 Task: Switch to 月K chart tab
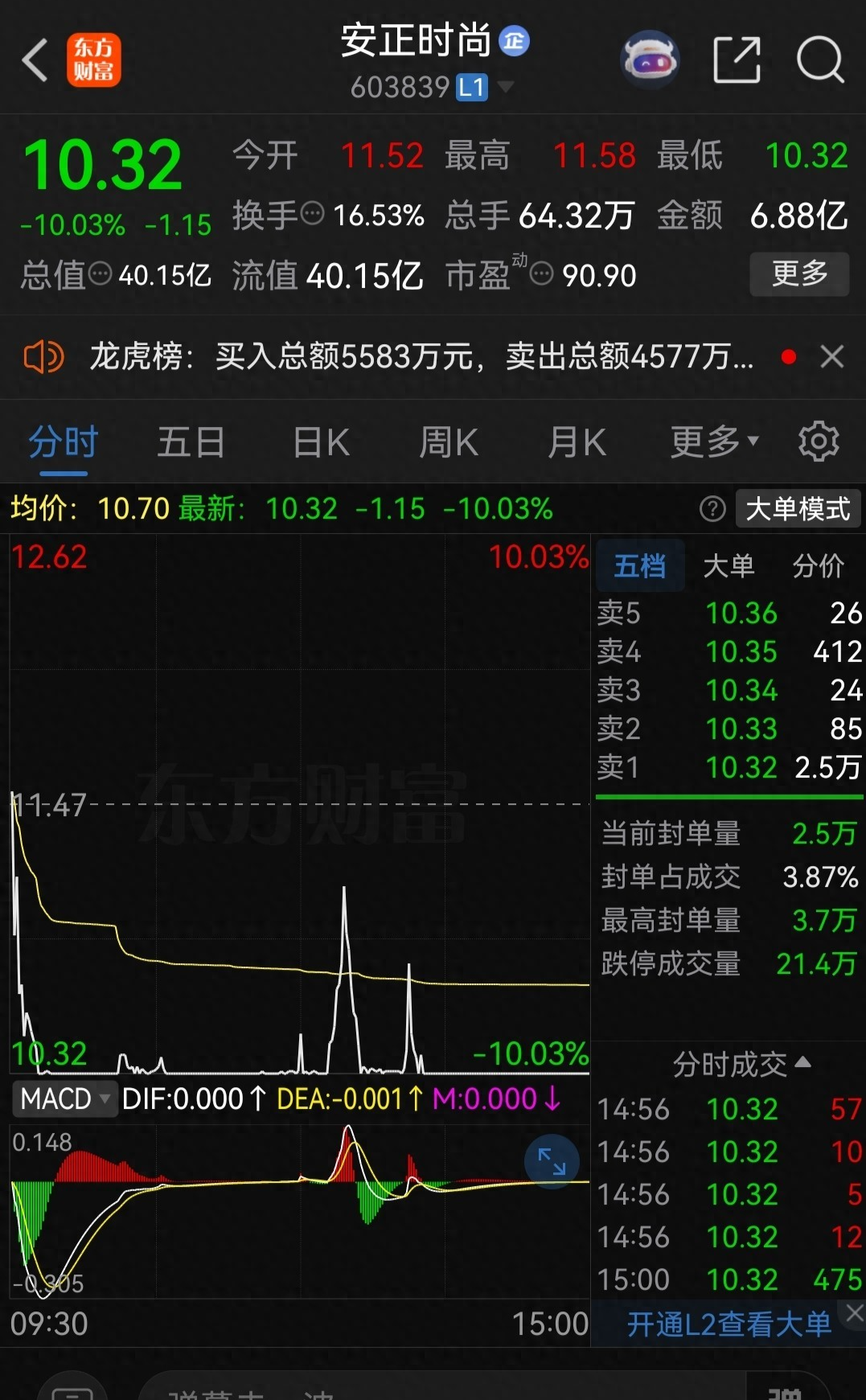click(576, 442)
